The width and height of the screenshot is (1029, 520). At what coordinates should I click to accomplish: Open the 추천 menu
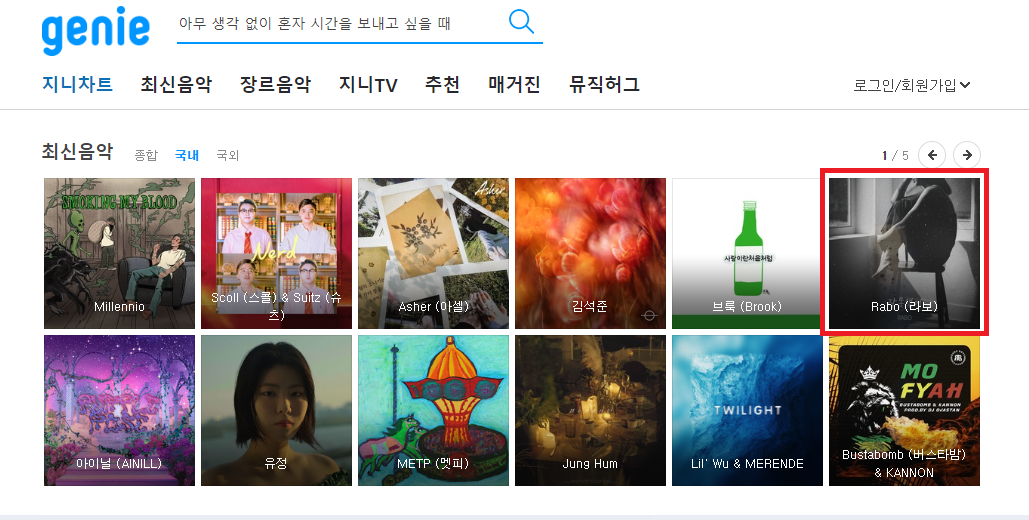coord(442,85)
